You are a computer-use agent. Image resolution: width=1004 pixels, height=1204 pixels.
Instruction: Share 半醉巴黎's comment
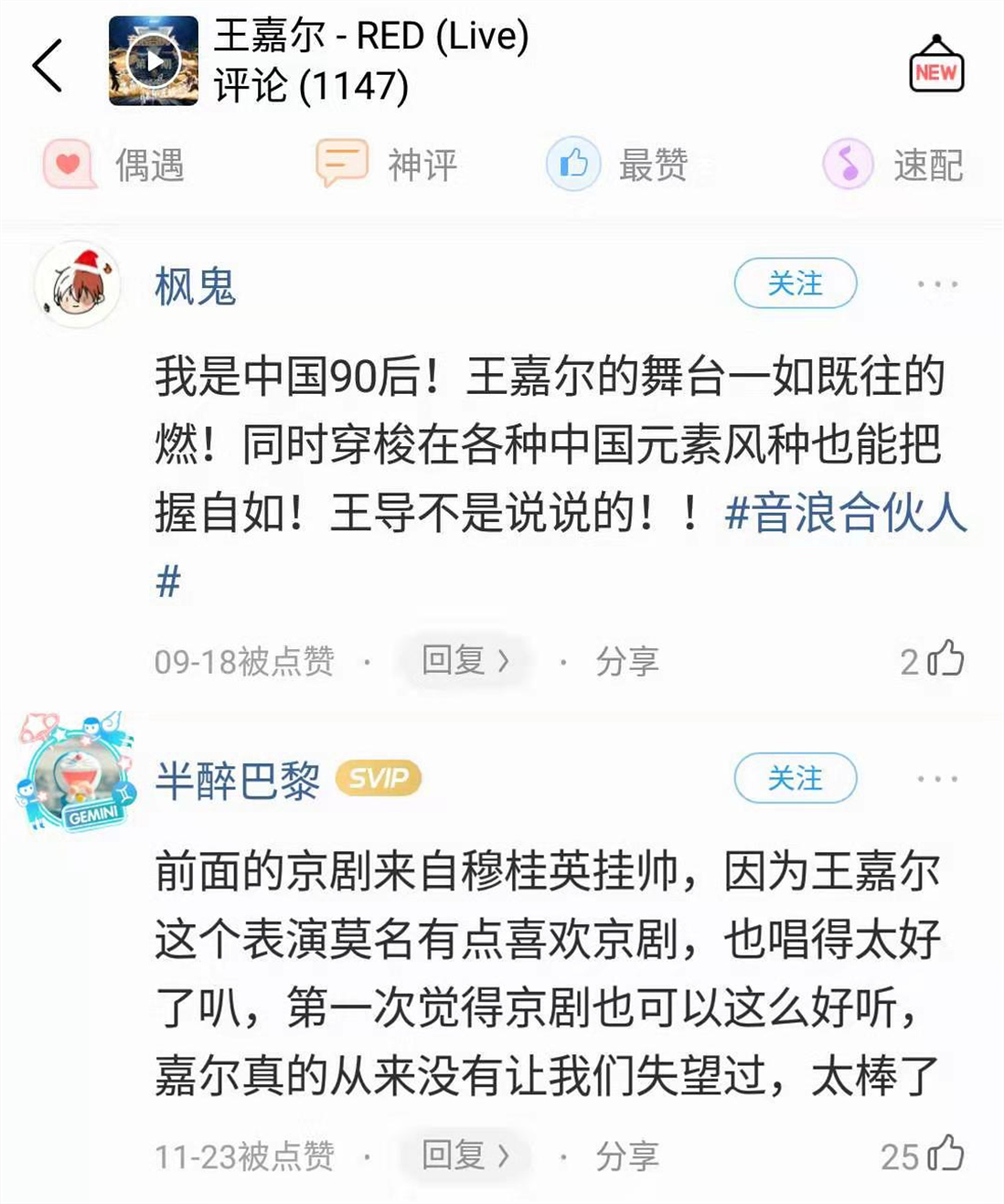(x=626, y=1156)
